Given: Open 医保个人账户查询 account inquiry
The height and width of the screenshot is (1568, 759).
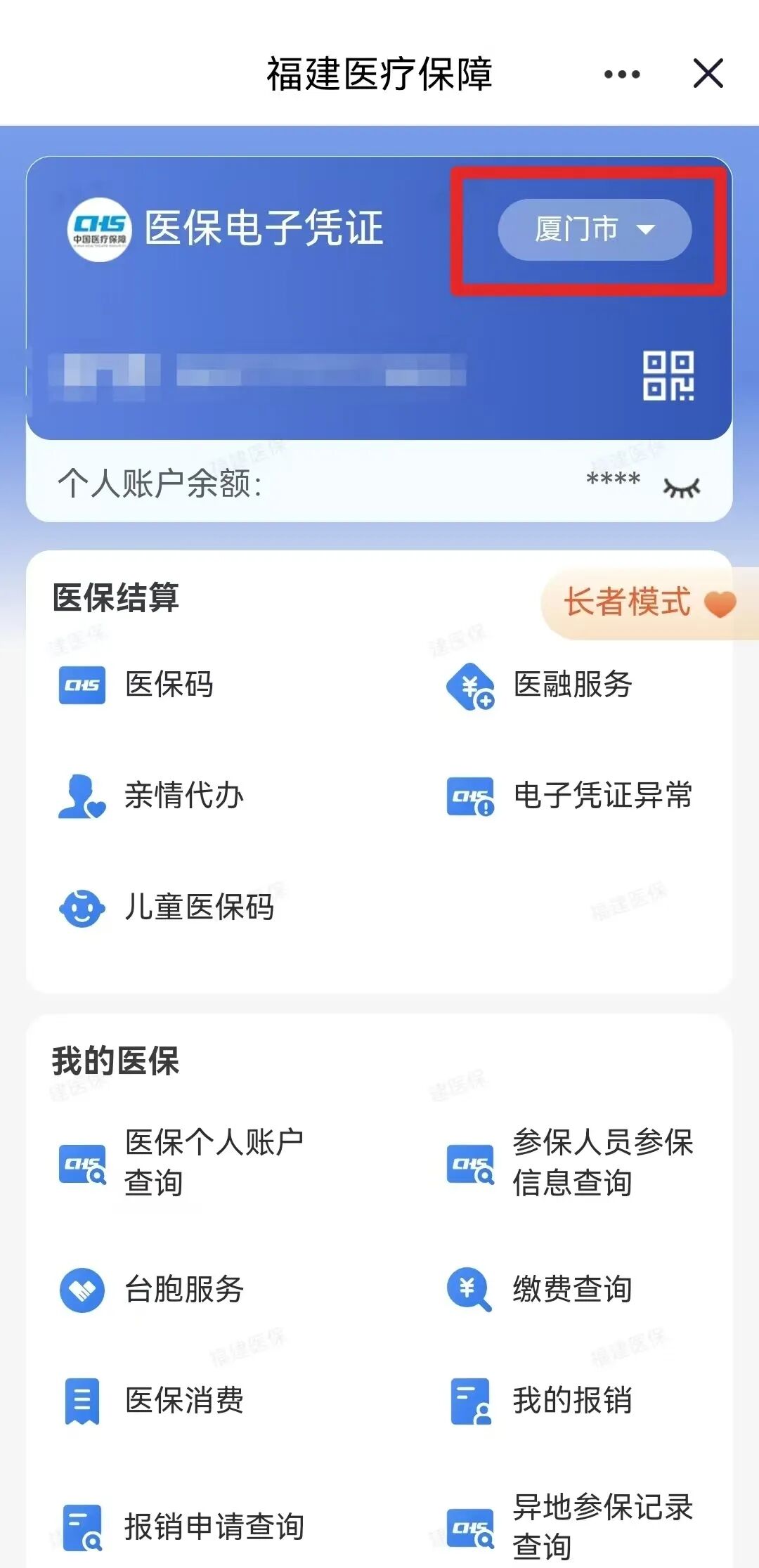Looking at the screenshot, I should click(x=83, y=1163).
